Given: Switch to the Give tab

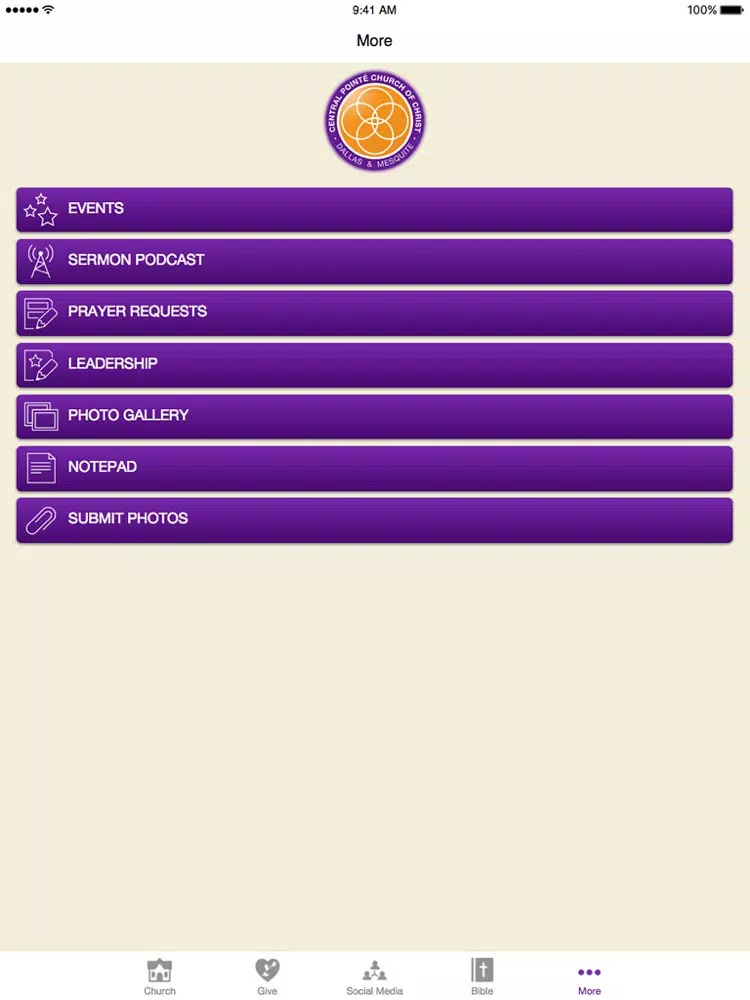Looking at the screenshot, I should [x=267, y=976].
